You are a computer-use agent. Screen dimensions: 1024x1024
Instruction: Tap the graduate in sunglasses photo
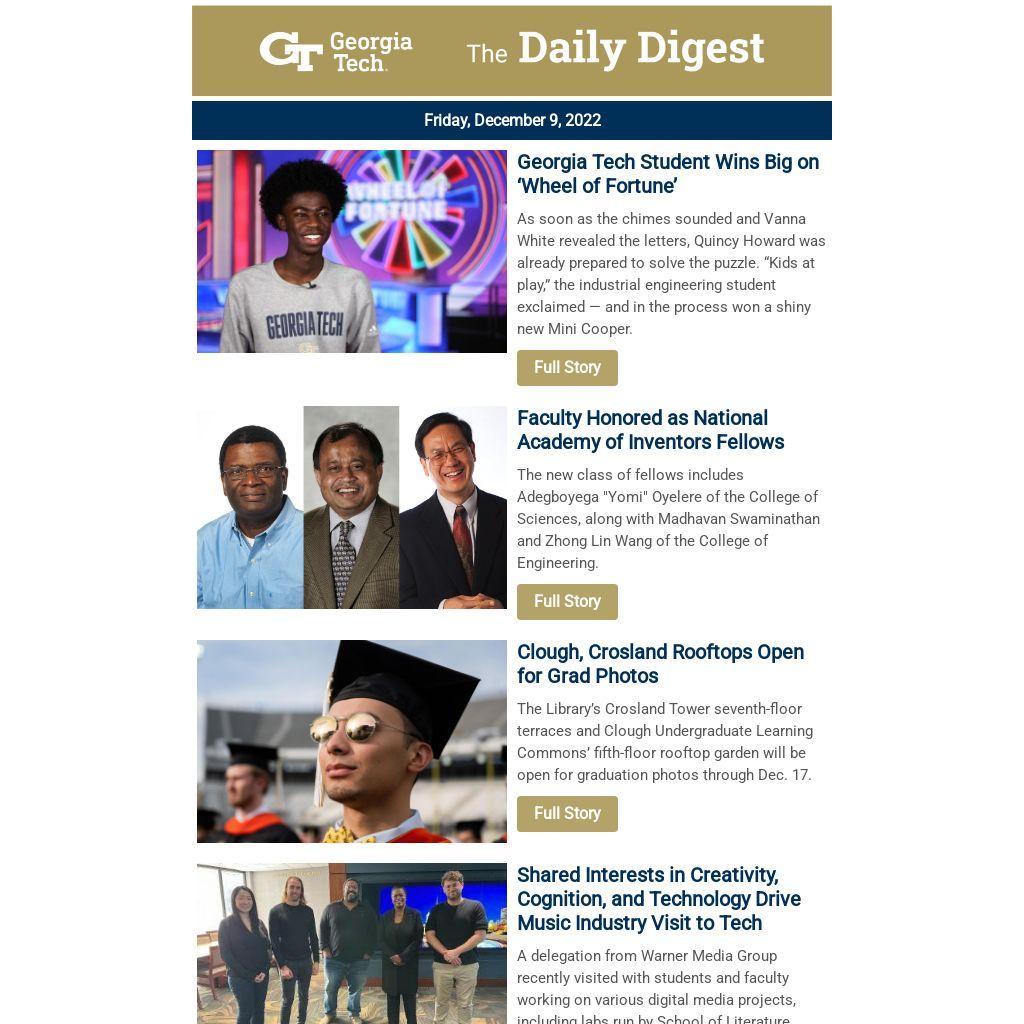point(352,742)
